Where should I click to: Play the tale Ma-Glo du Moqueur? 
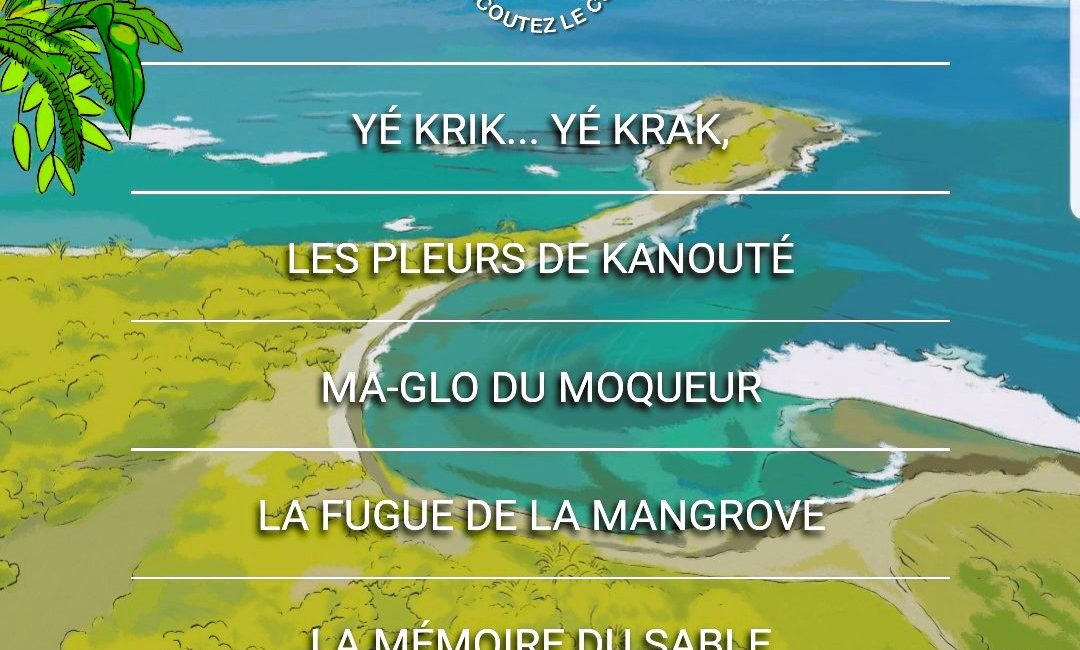tap(540, 388)
